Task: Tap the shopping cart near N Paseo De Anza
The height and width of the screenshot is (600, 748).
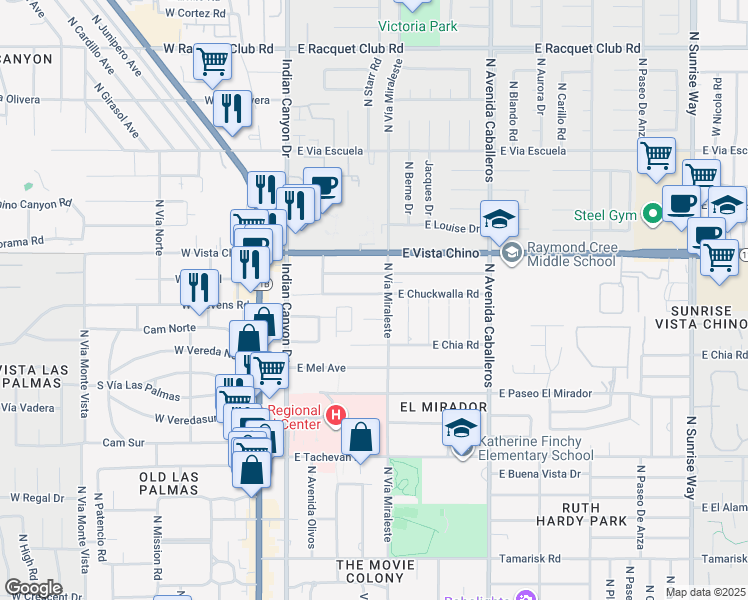Action: coord(656,155)
